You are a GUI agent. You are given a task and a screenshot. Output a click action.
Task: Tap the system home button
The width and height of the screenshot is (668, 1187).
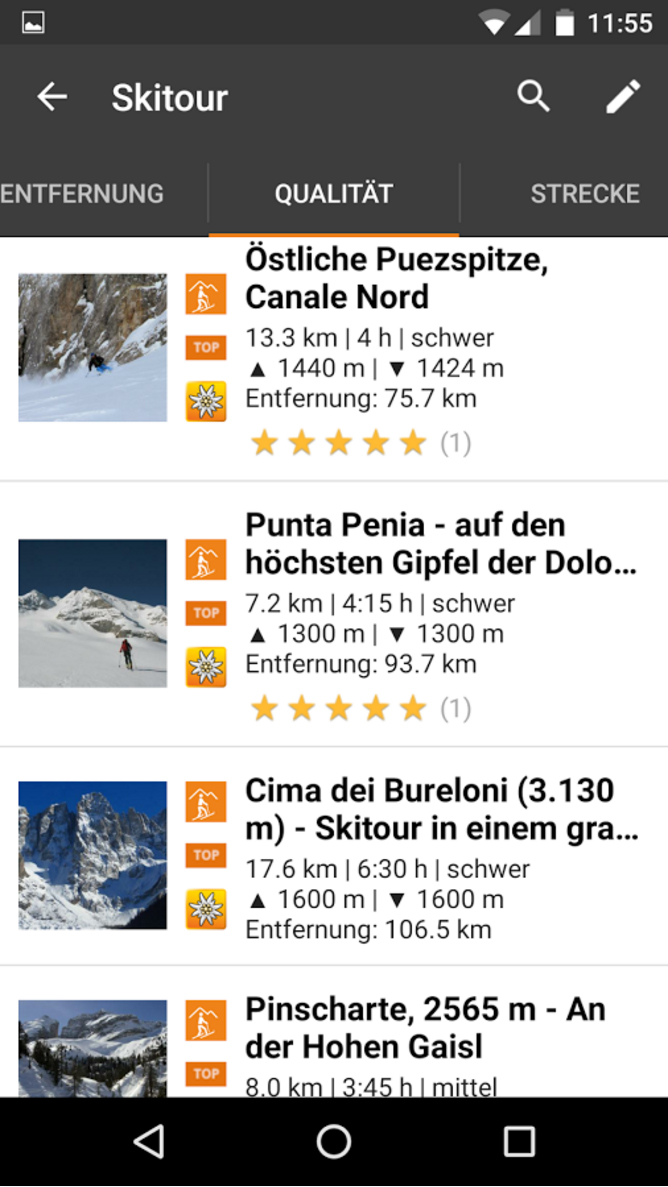[334, 1141]
